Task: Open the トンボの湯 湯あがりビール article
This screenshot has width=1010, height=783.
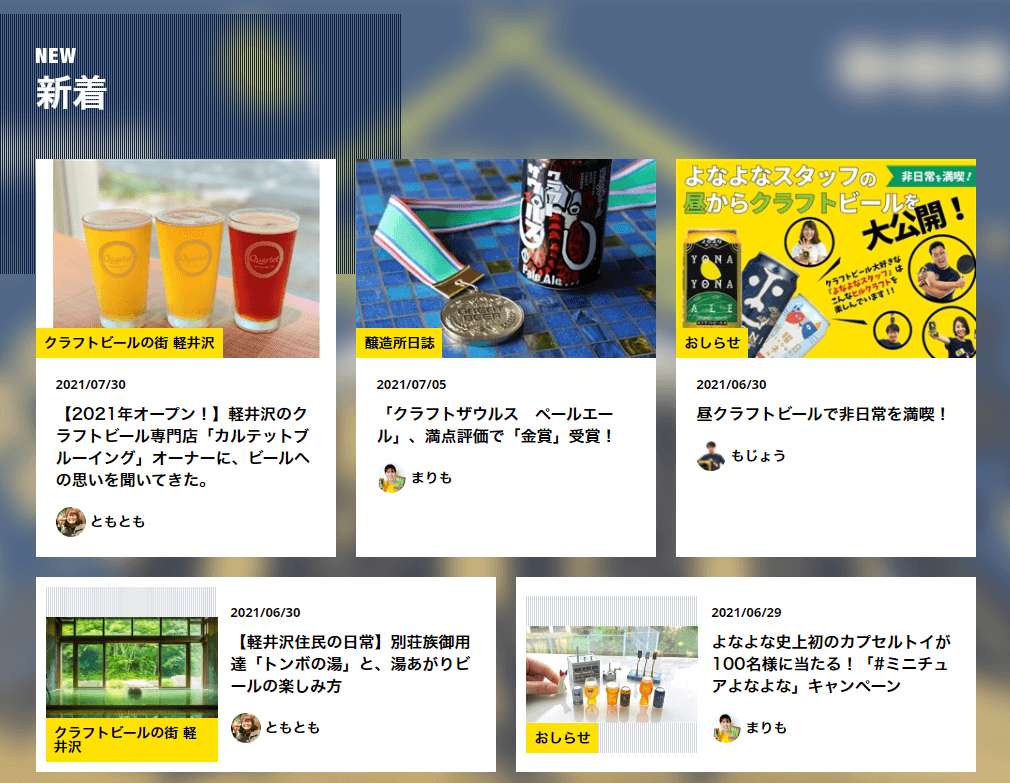Action: coord(350,664)
